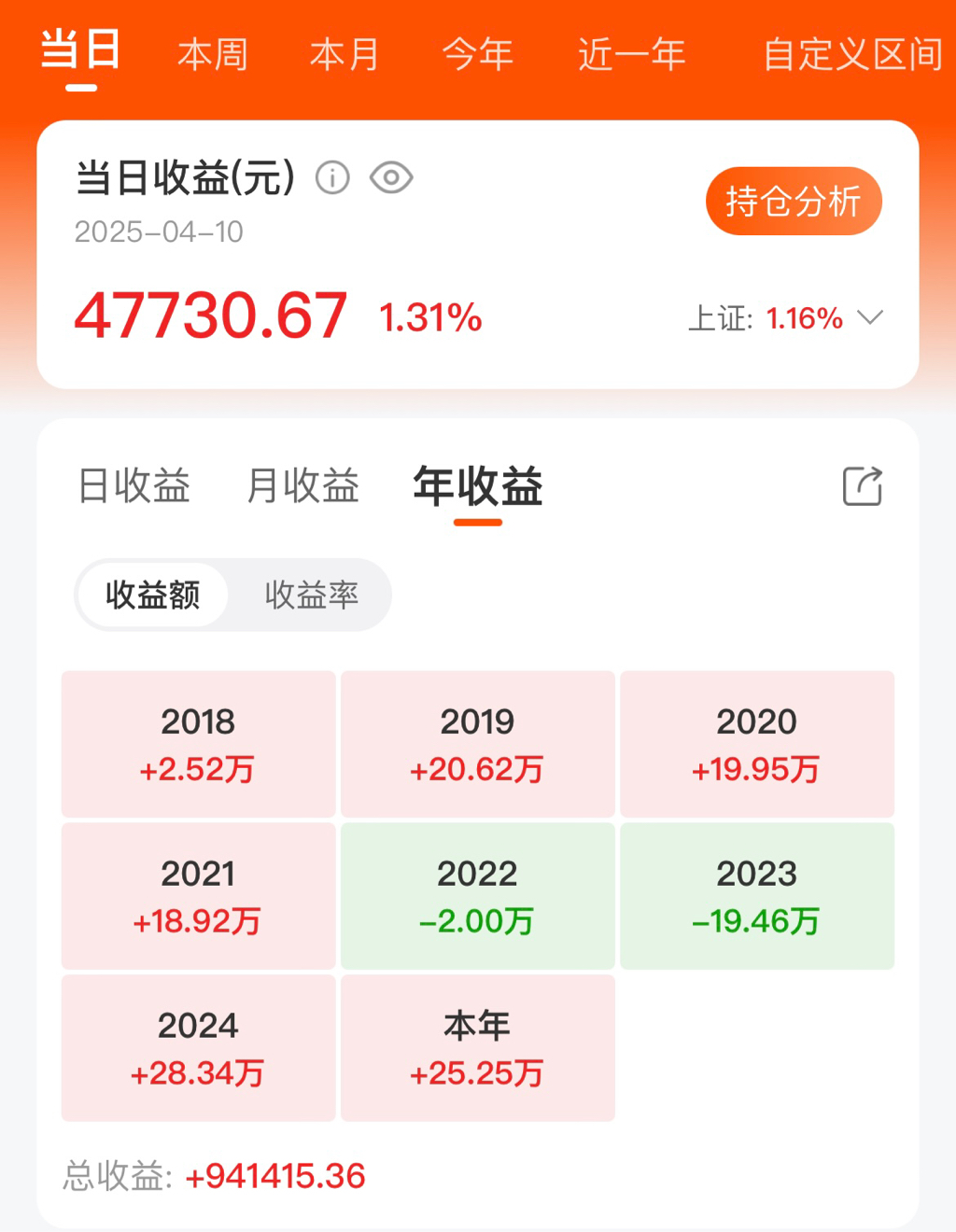956x1232 pixels.
Task: Open the 2018 yearly earnings tile
Action: [198, 744]
